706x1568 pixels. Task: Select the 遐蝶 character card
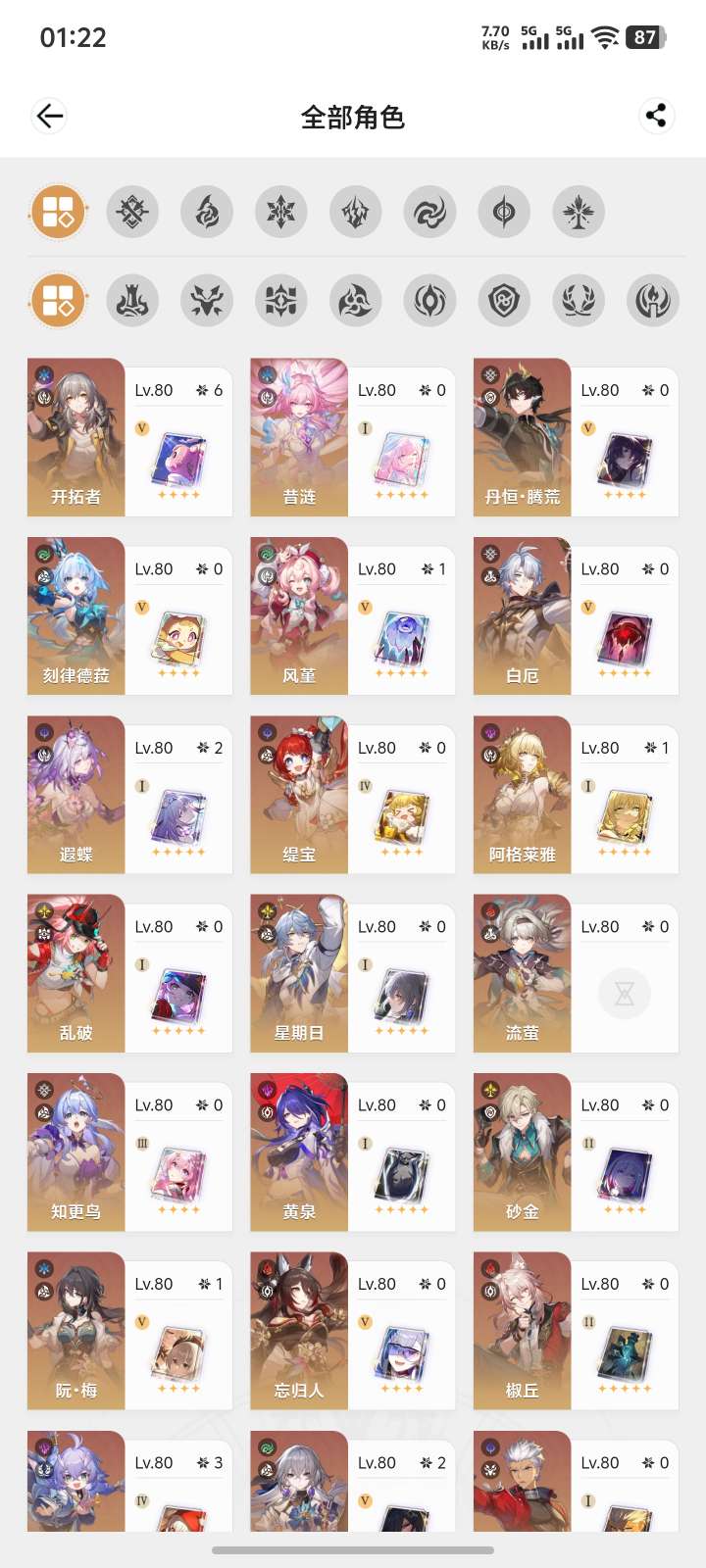point(129,795)
